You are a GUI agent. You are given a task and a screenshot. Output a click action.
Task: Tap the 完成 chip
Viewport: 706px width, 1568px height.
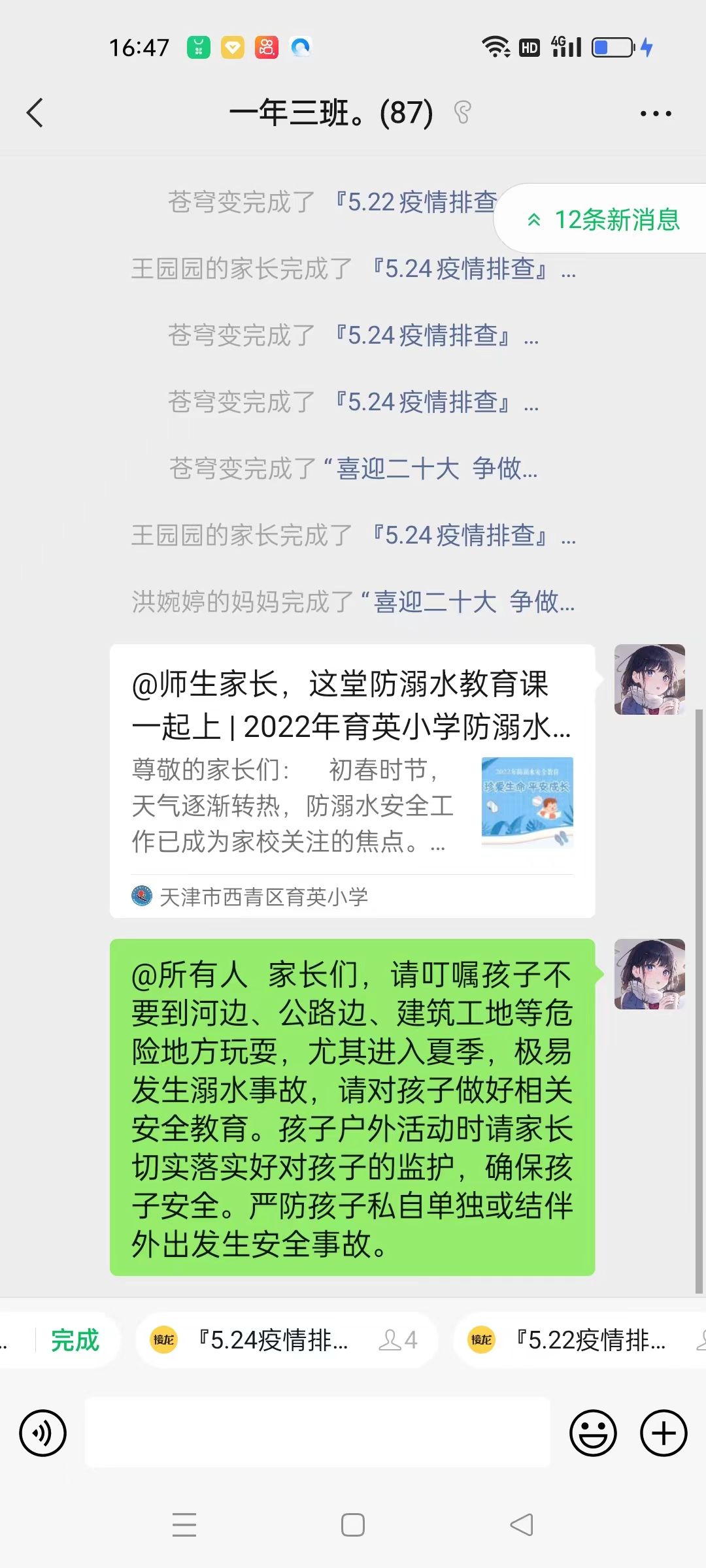75,1341
